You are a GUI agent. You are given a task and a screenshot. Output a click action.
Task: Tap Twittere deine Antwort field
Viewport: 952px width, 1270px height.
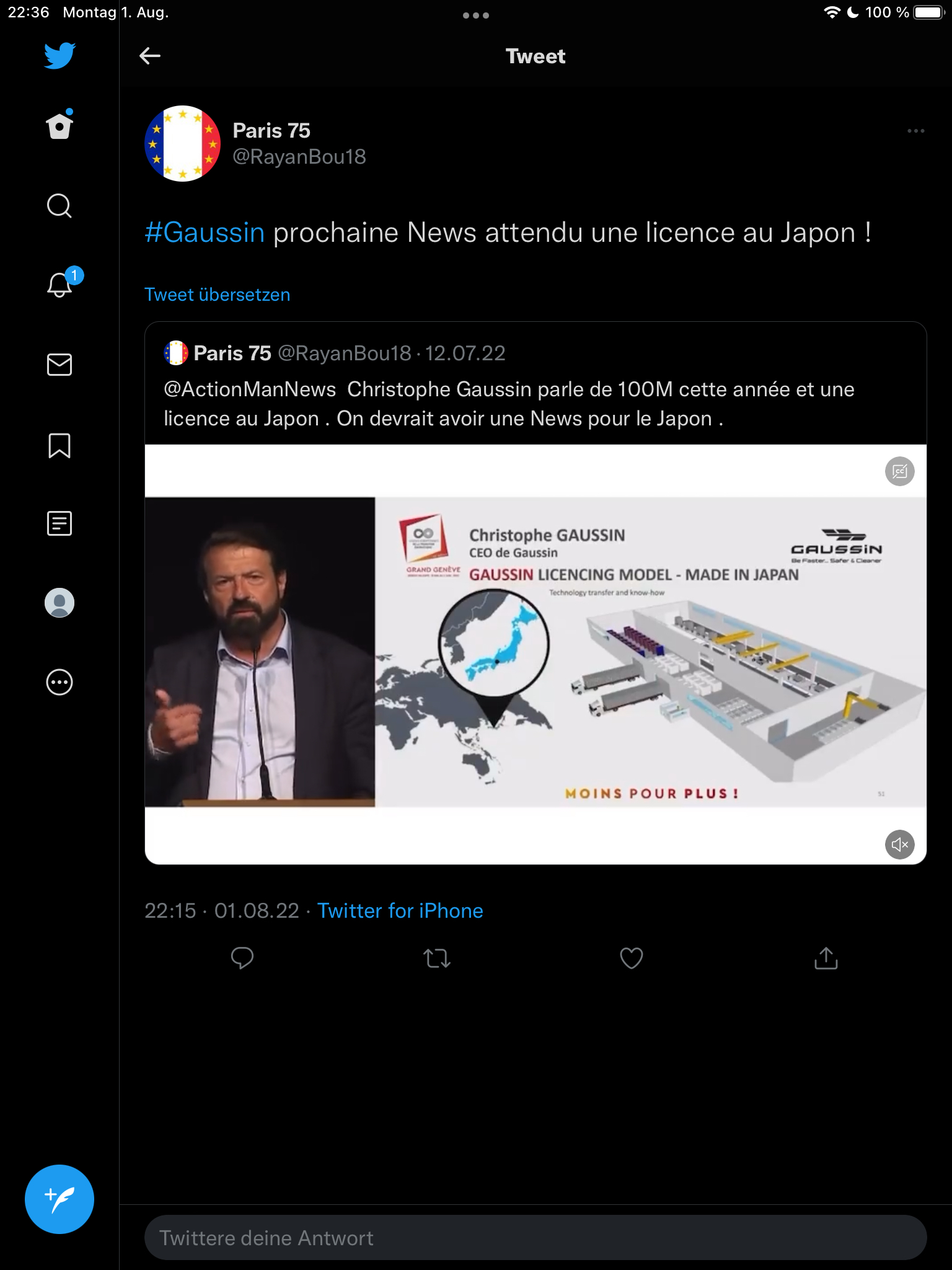(535, 1238)
